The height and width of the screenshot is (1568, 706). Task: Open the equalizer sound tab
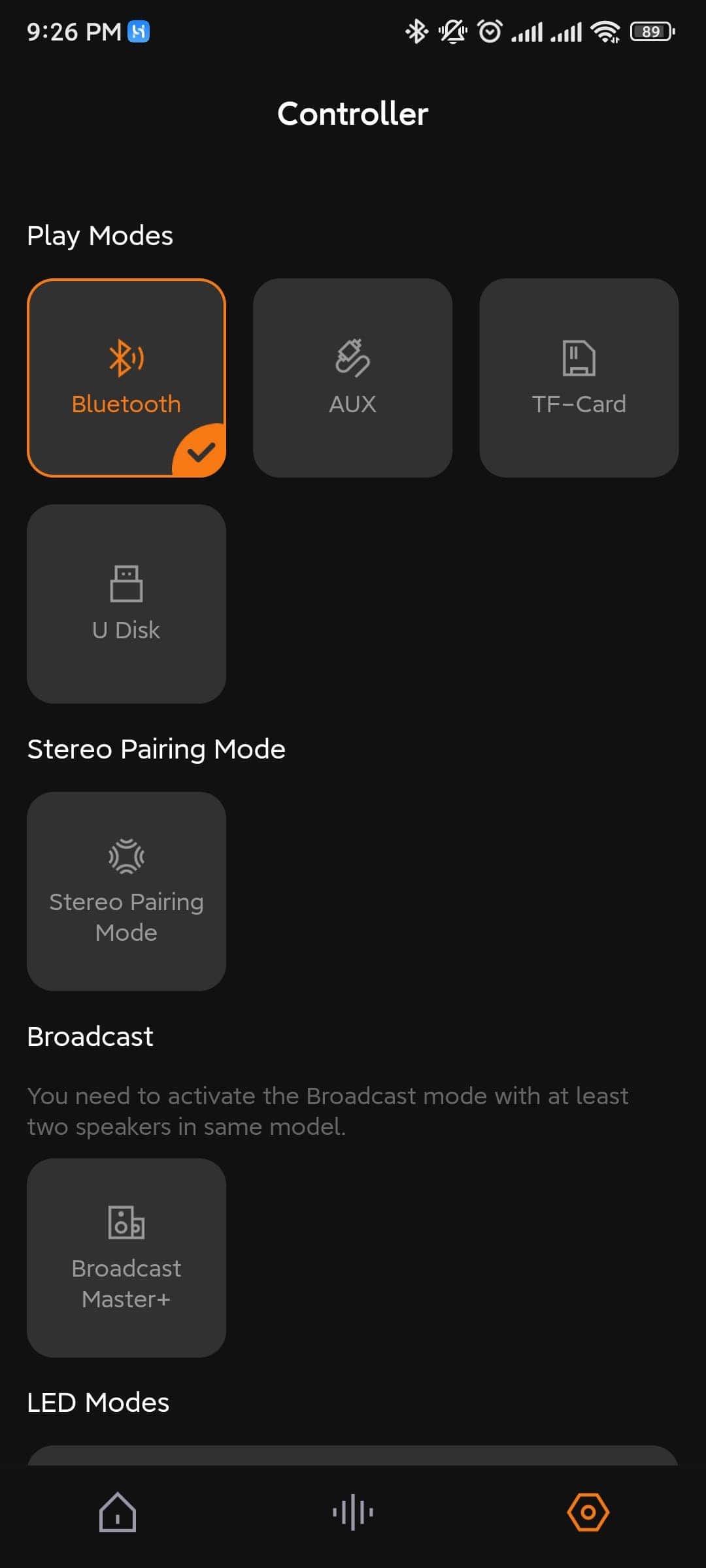tap(353, 1512)
